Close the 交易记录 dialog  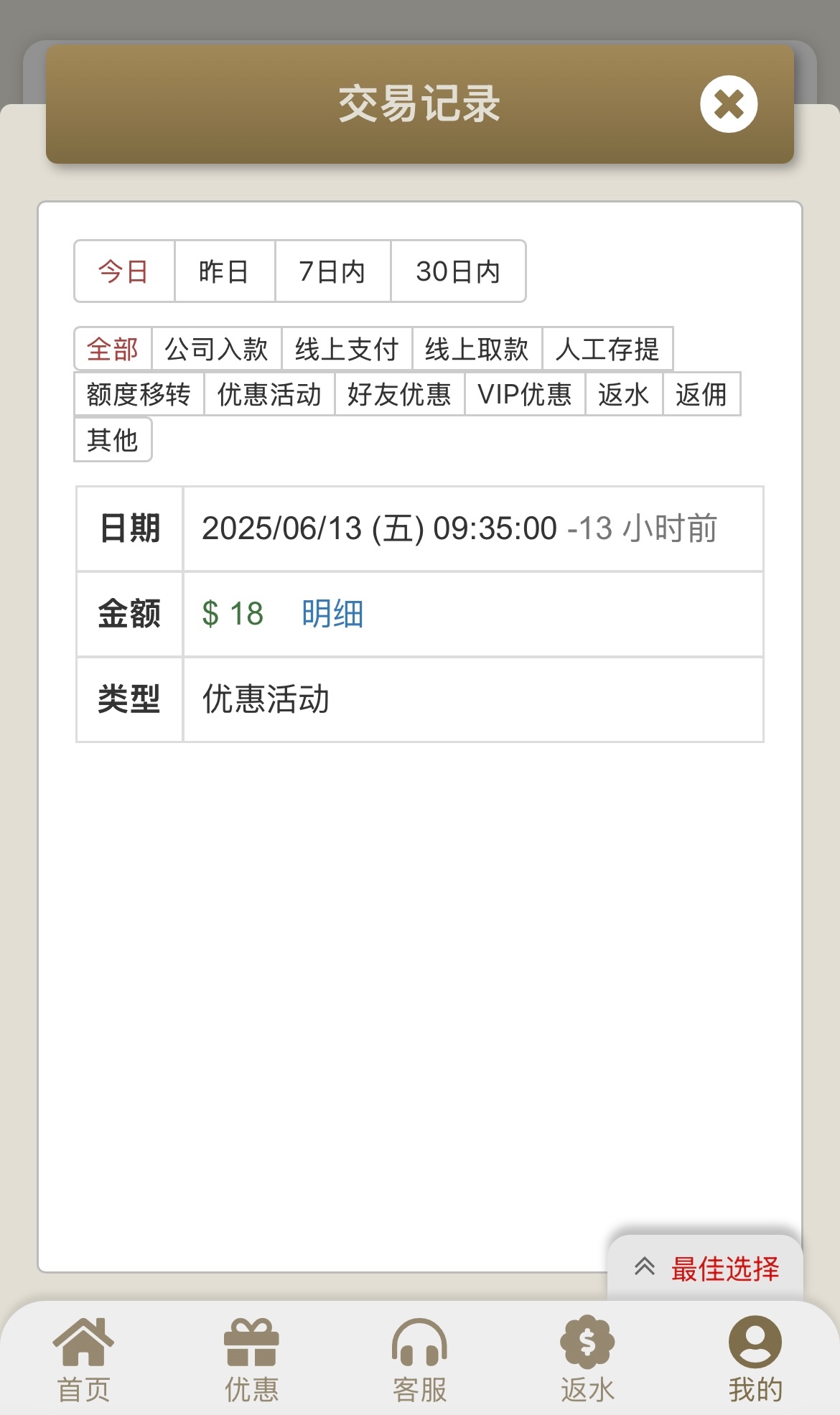(729, 104)
